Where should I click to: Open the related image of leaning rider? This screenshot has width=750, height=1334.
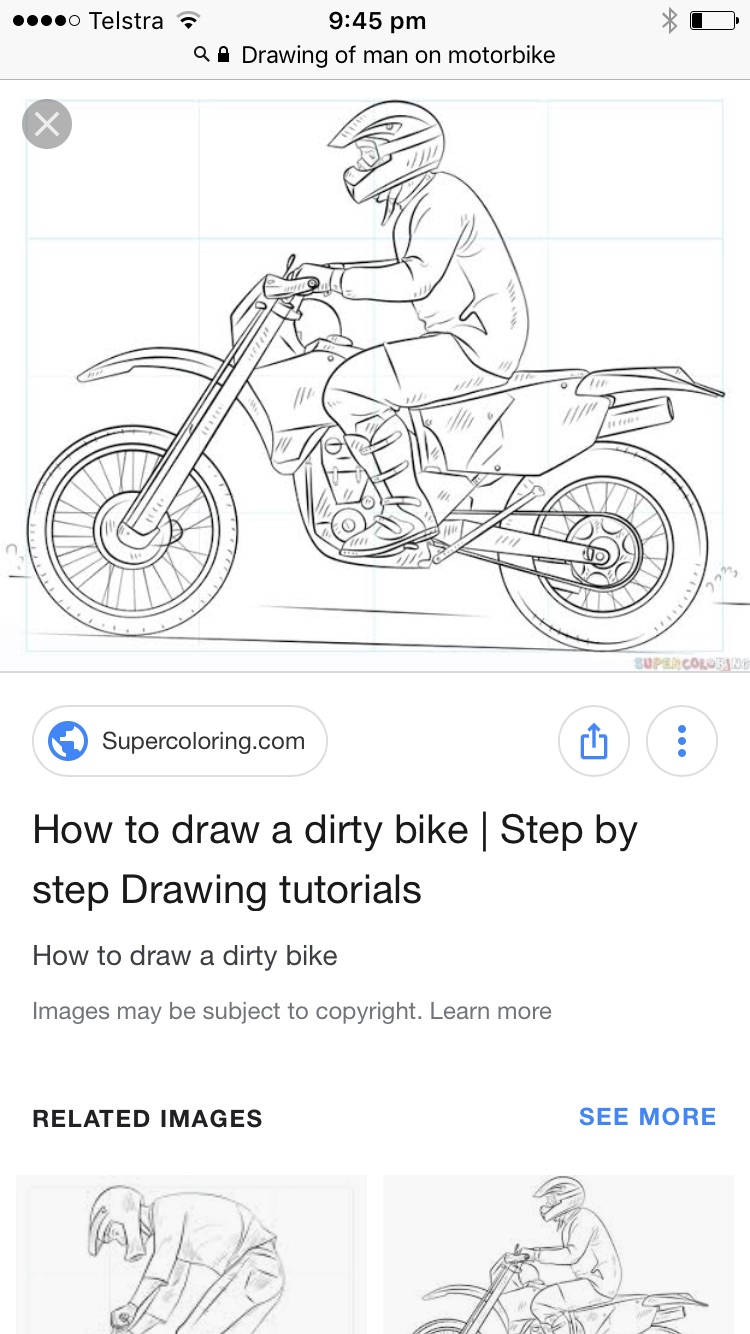coord(191,1254)
